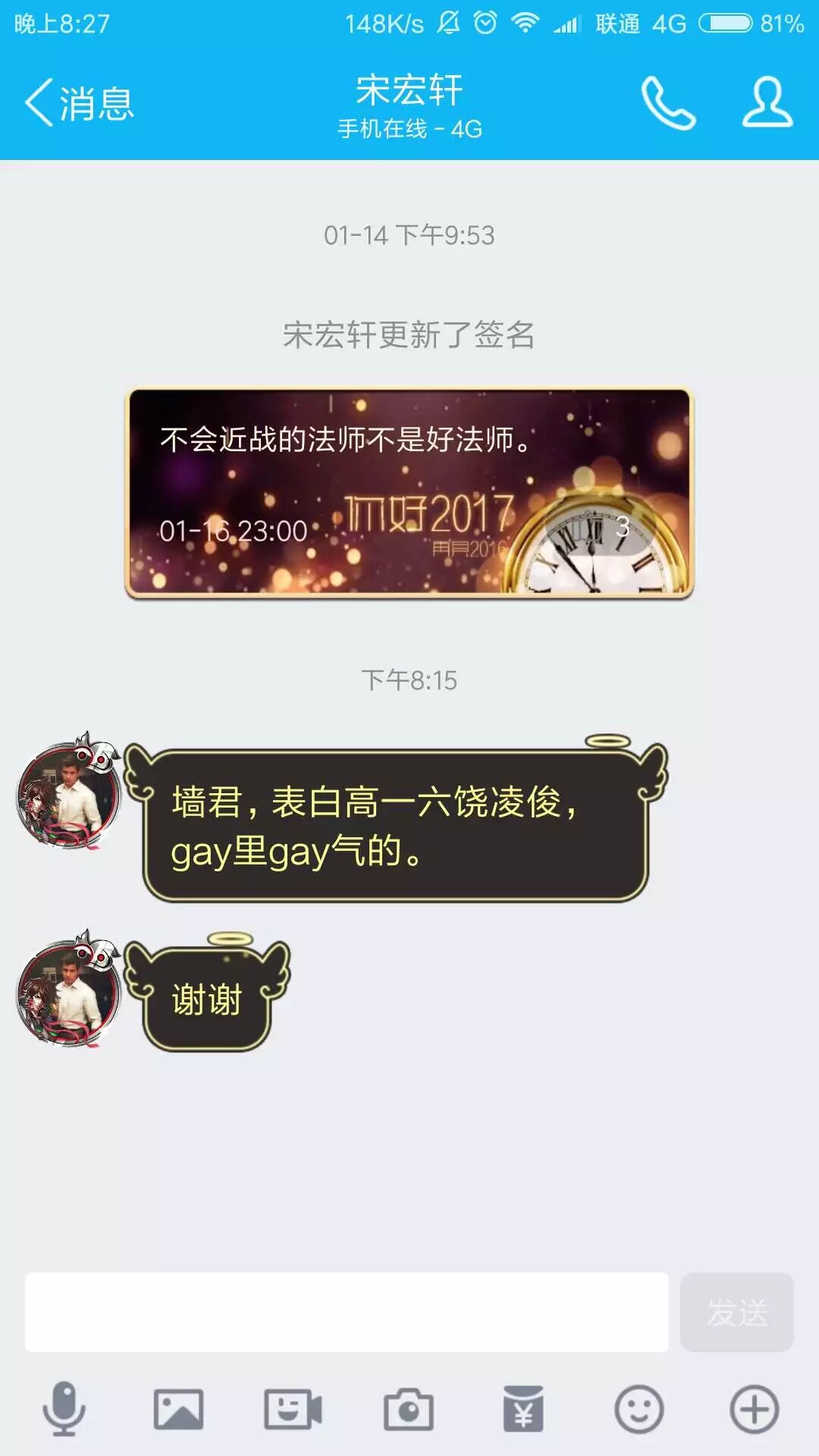Open the emoji panel
The height and width of the screenshot is (1456, 819).
pos(639,1410)
